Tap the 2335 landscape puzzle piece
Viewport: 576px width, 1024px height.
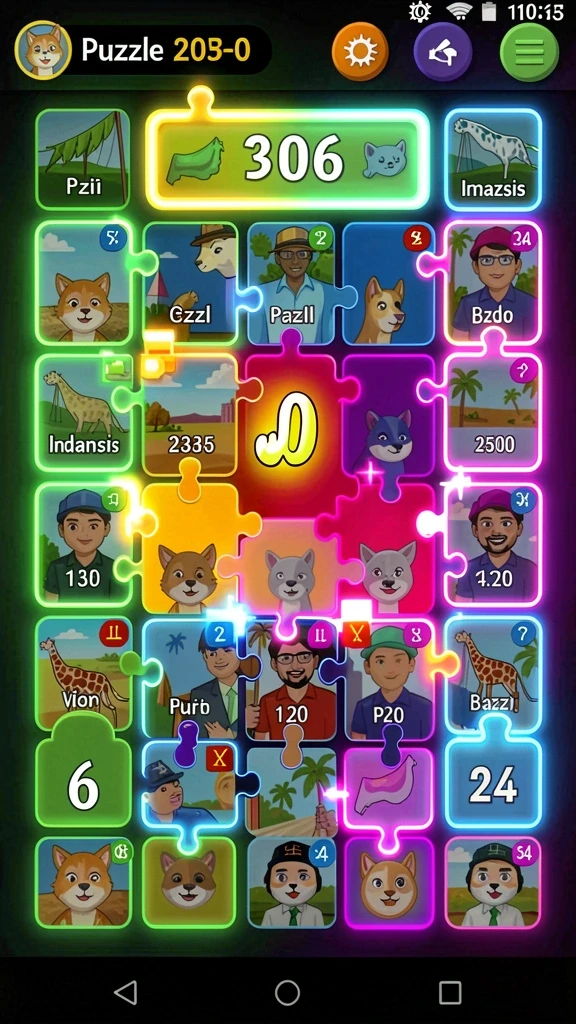pyautogui.click(x=191, y=416)
